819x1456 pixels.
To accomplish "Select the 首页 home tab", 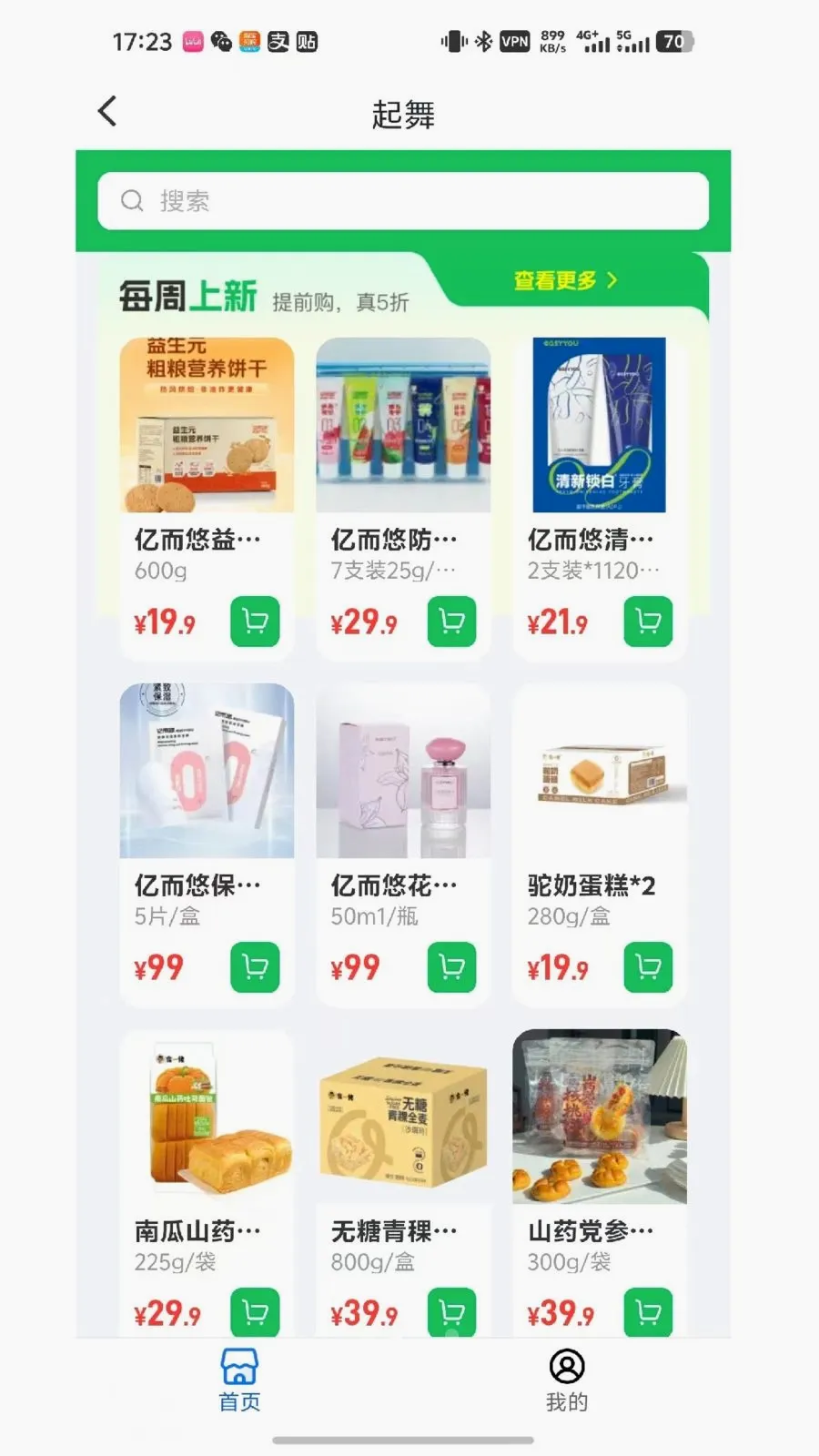I will pos(239,1380).
